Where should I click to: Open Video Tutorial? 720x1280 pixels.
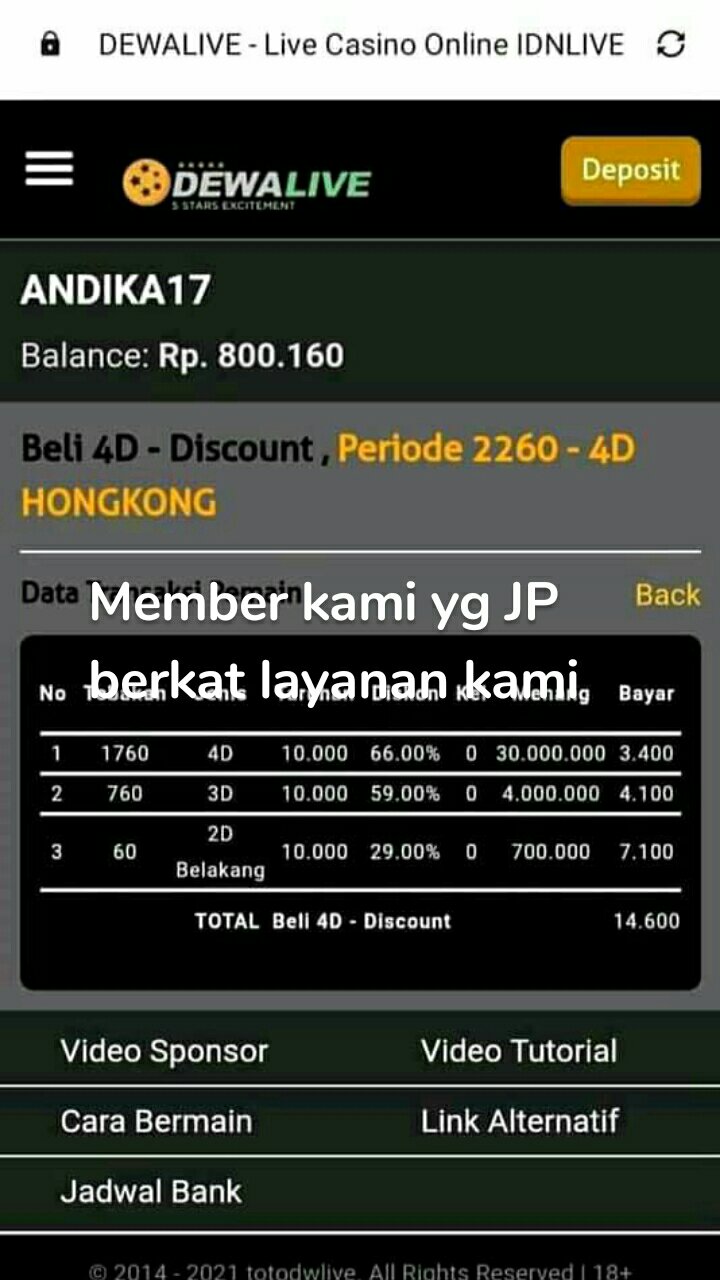tap(519, 1051)
